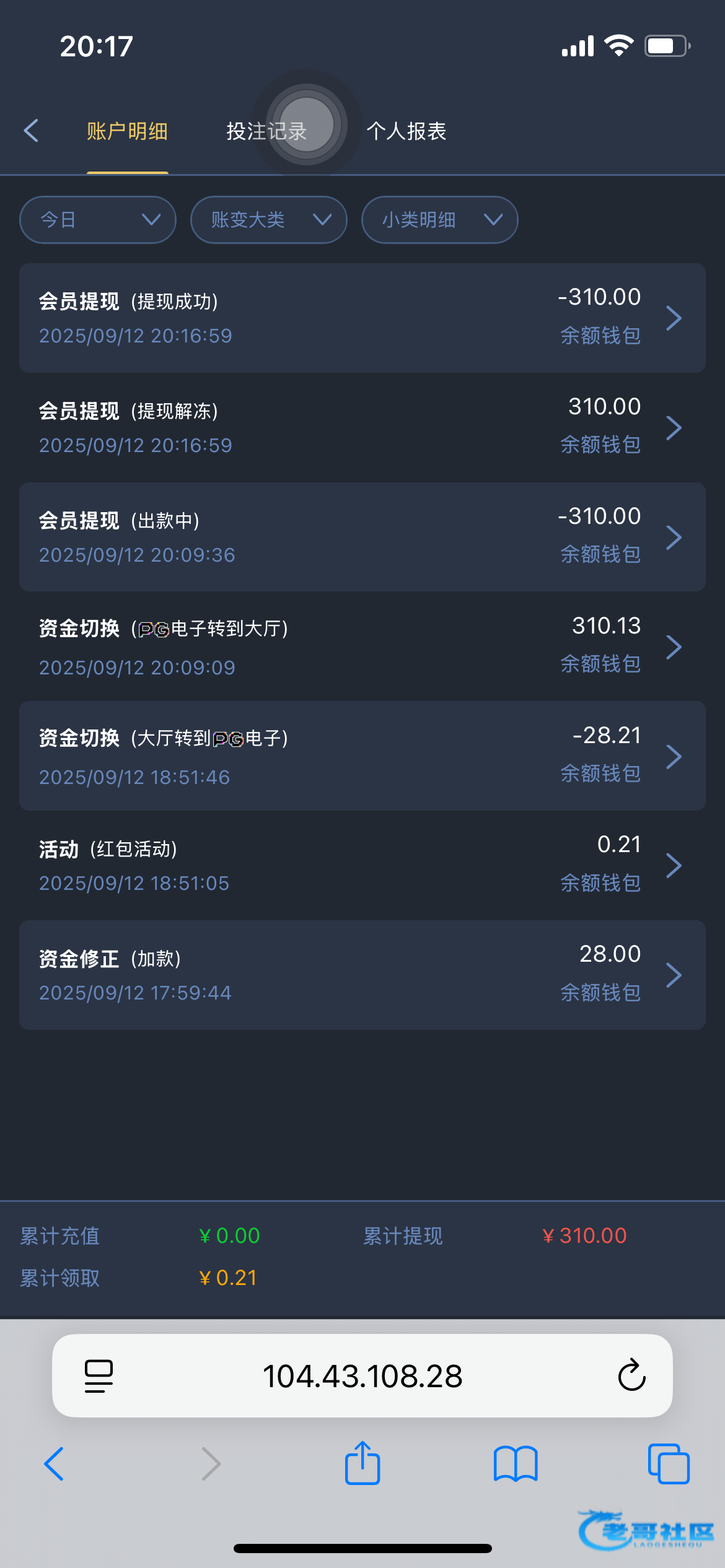This screenshot has height=1568, width=725.
Task: Open the 提现解冻 record details
Action: (362, 428)
